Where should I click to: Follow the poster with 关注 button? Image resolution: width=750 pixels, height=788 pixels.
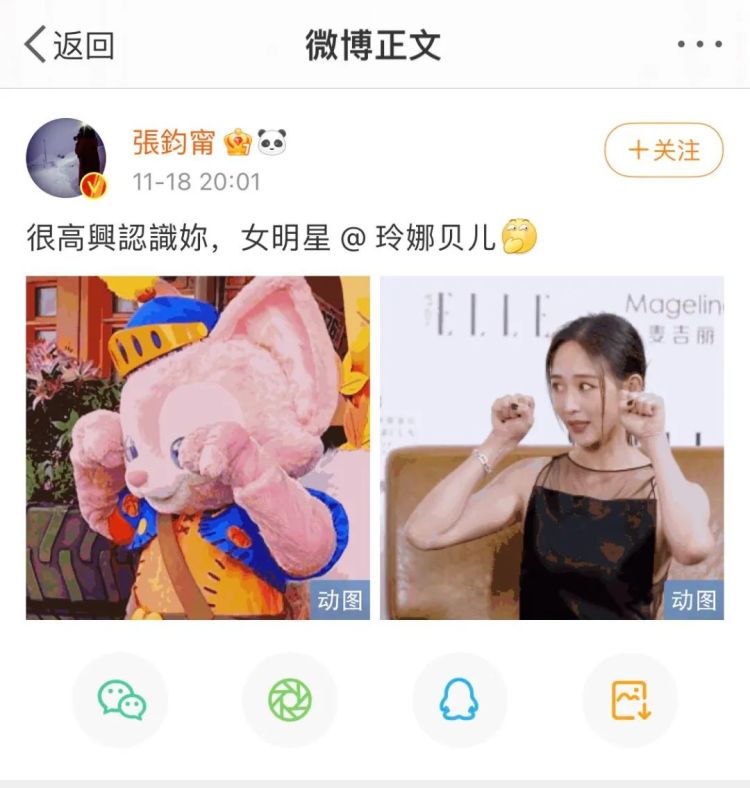[x=663, y=150]
